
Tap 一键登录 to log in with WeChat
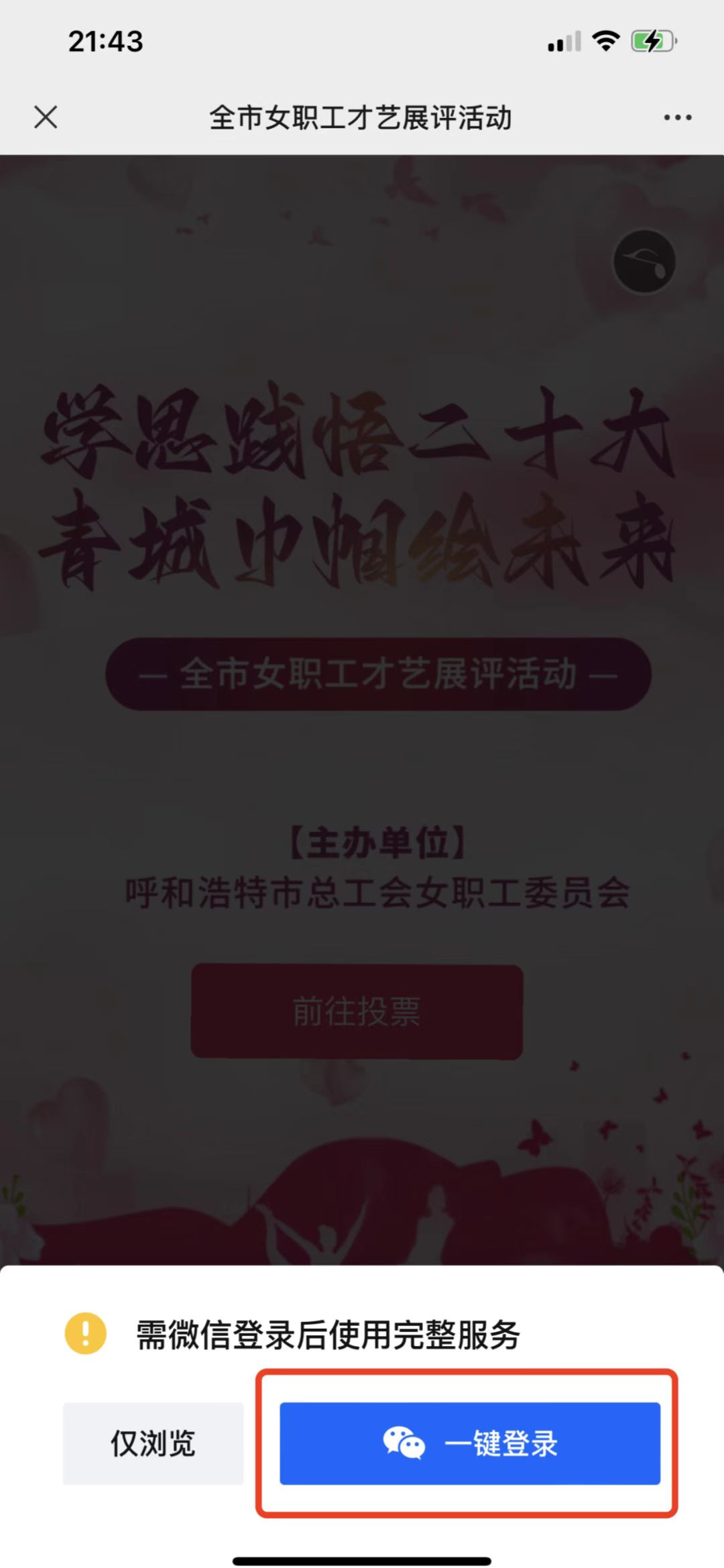[469, 1443]
